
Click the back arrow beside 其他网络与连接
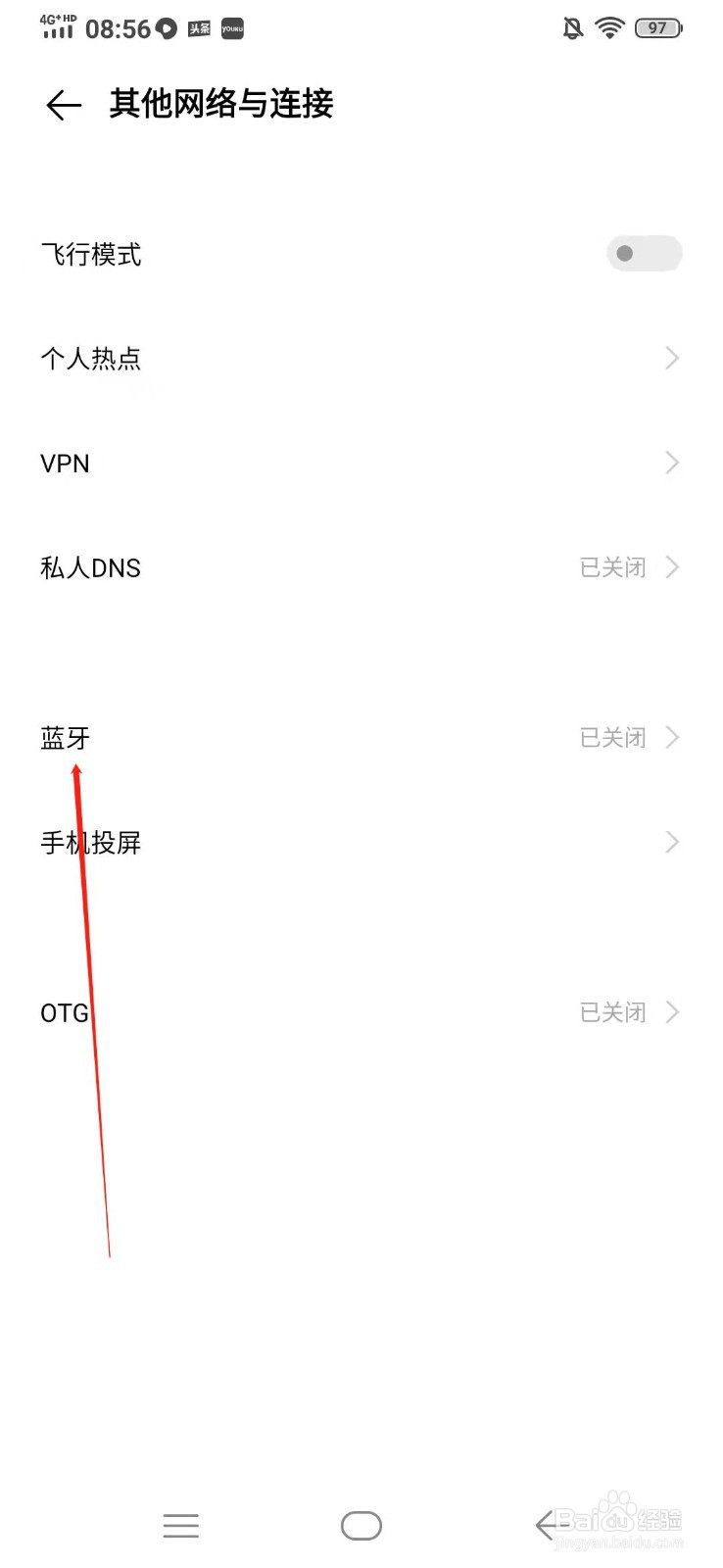(63, 105)
